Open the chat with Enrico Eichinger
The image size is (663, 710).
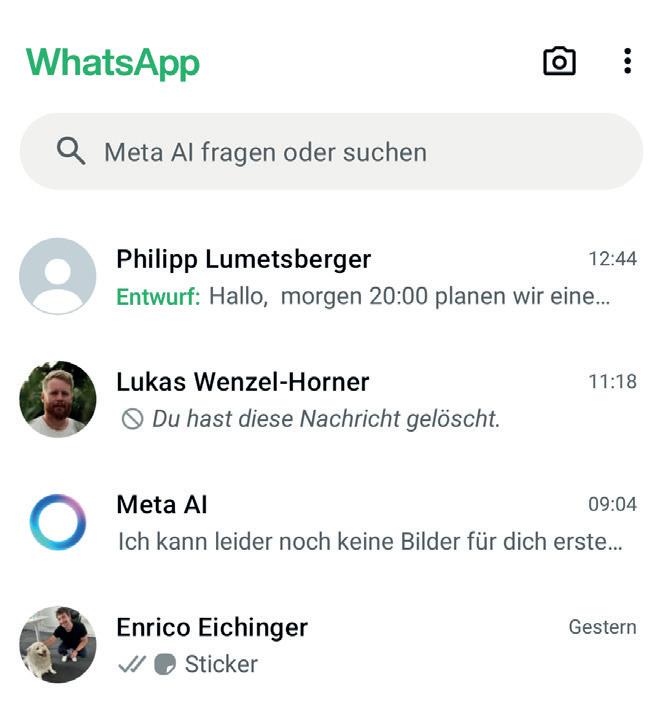click(370, 645)
